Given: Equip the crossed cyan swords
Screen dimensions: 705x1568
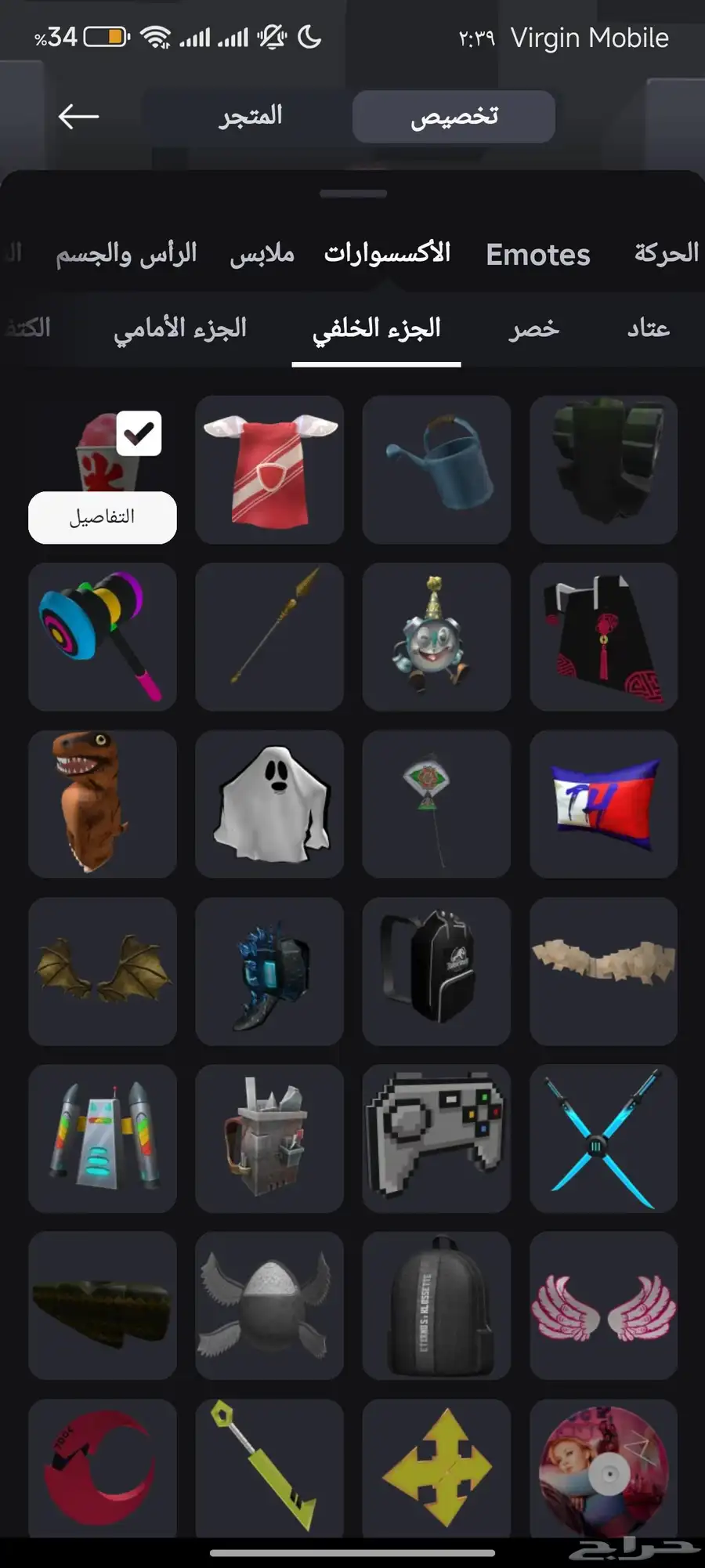Looking at the screenshot, I should pos(603,1138).
